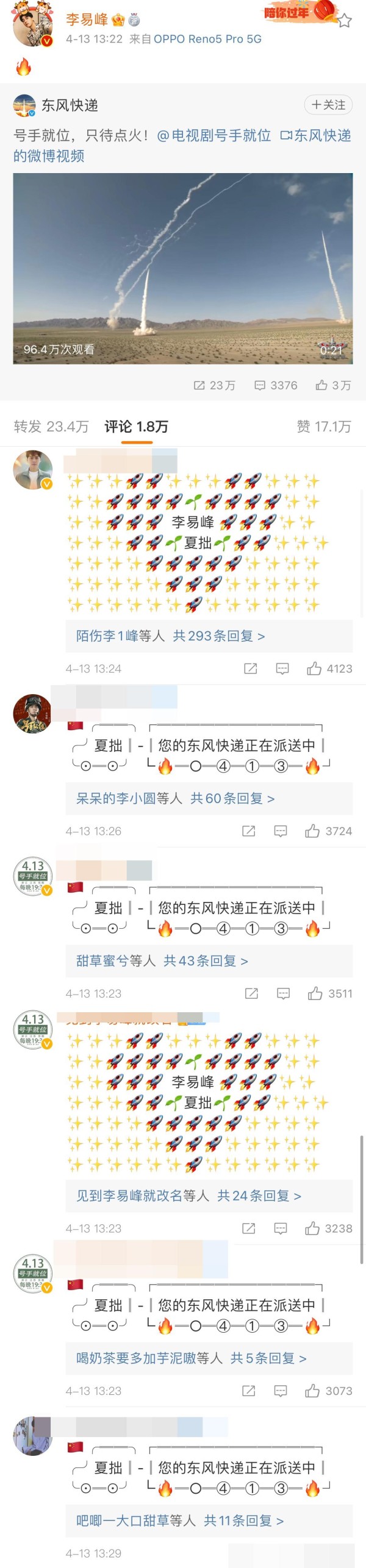Open 李易峰's profile avatar

[x=33, y=28]
